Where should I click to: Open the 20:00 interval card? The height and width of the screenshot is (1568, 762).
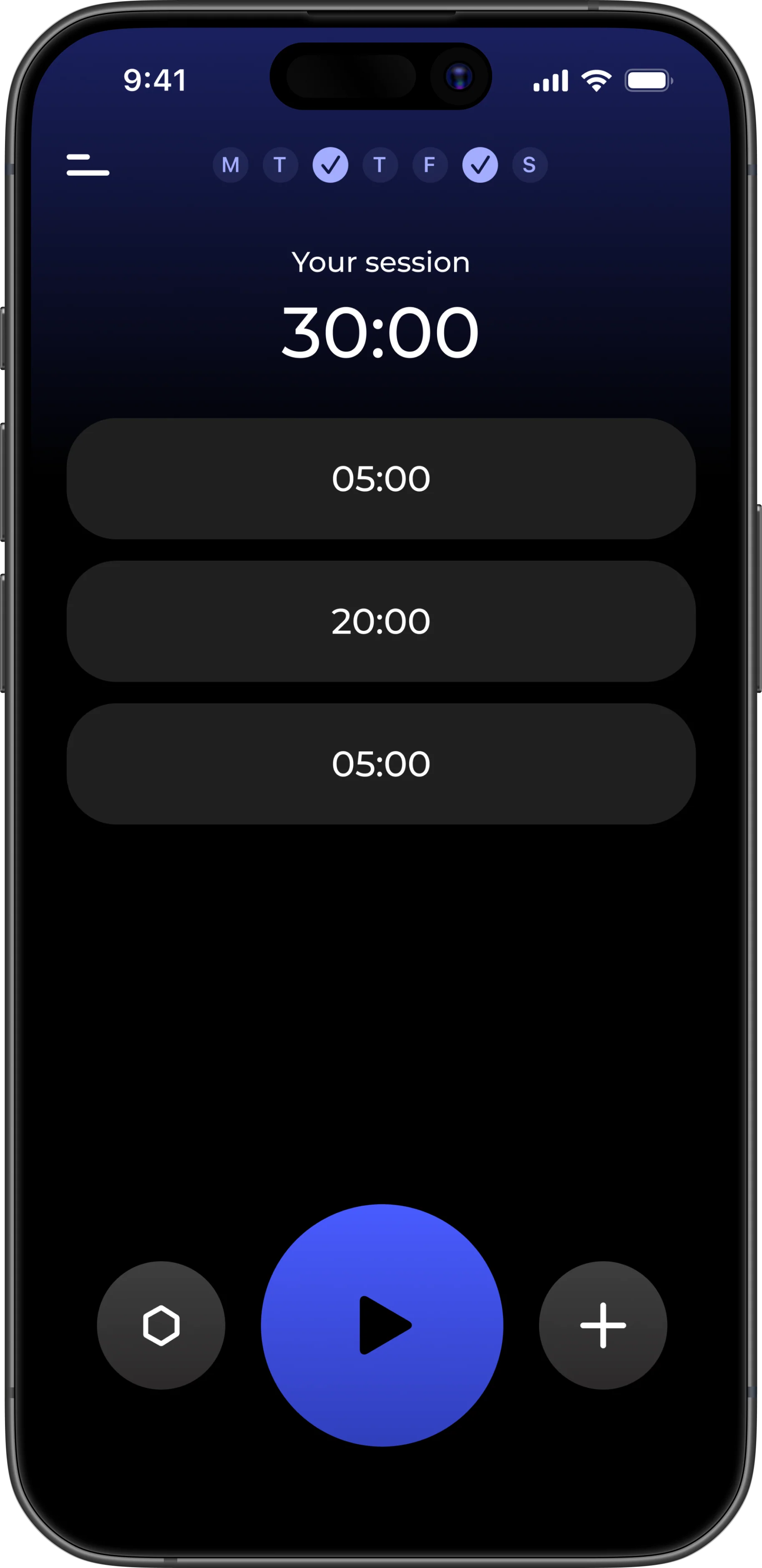click(x=381, y=621)
